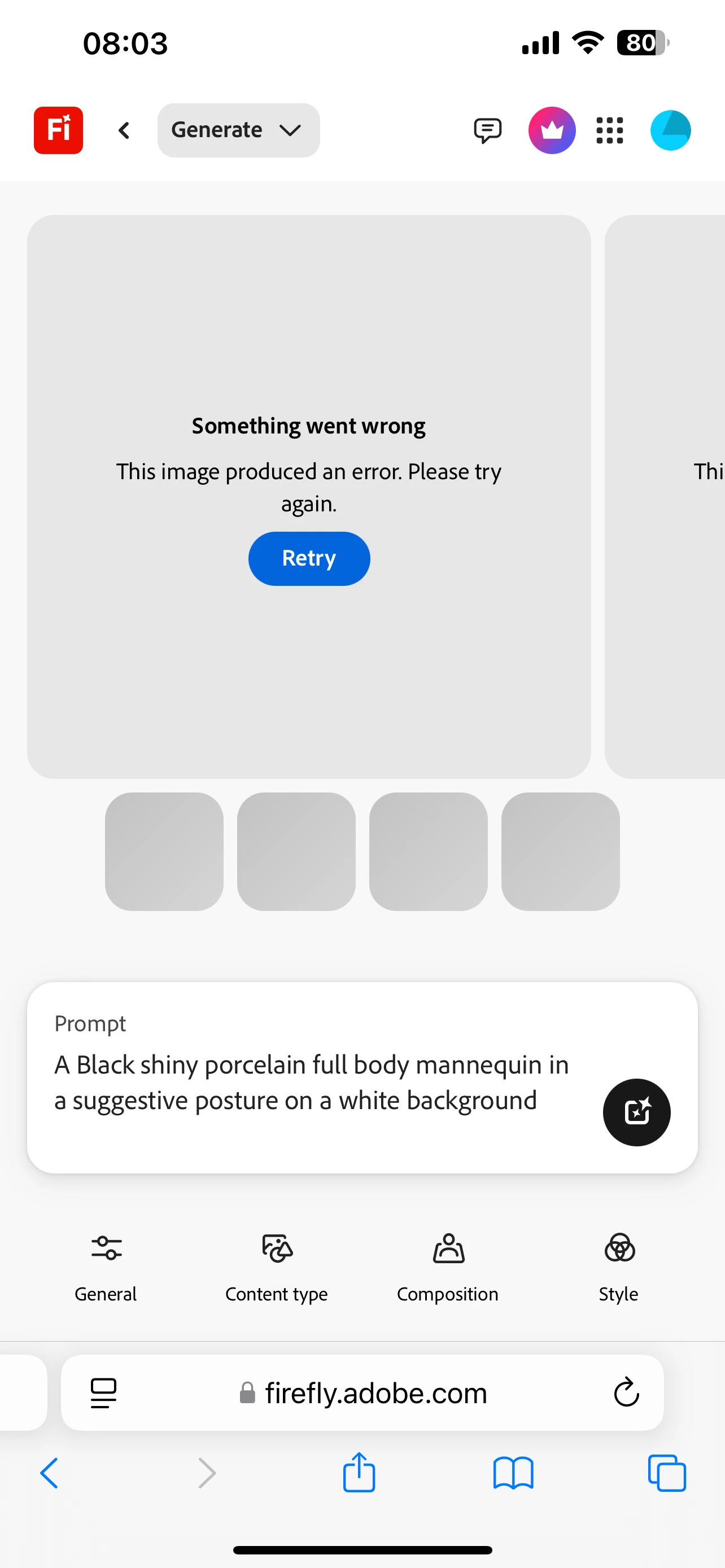This screenshot has height=1568, width=725.
Task: Open Safari page settings menu
Action: coord(103,1392)
